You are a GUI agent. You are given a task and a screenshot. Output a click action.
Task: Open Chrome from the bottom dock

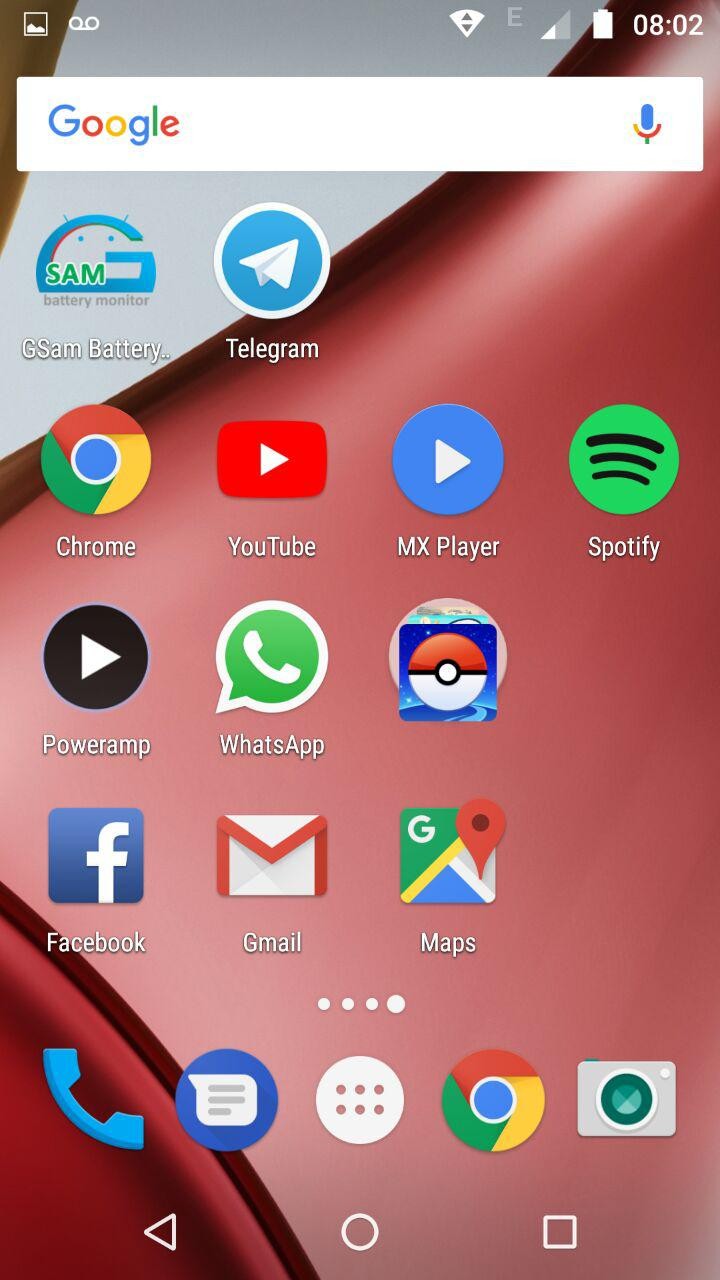493,1100
